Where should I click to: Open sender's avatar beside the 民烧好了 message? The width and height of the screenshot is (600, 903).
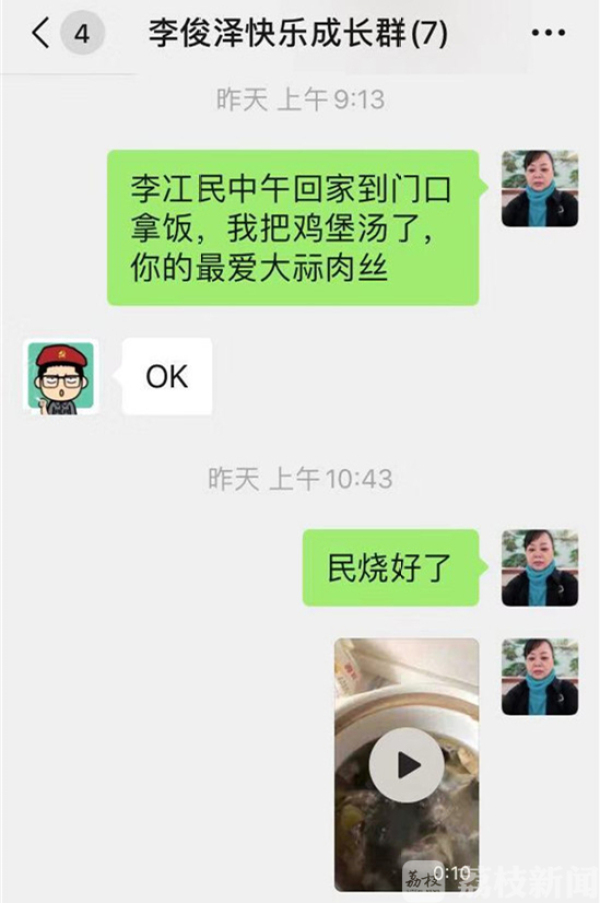point(540,567)
